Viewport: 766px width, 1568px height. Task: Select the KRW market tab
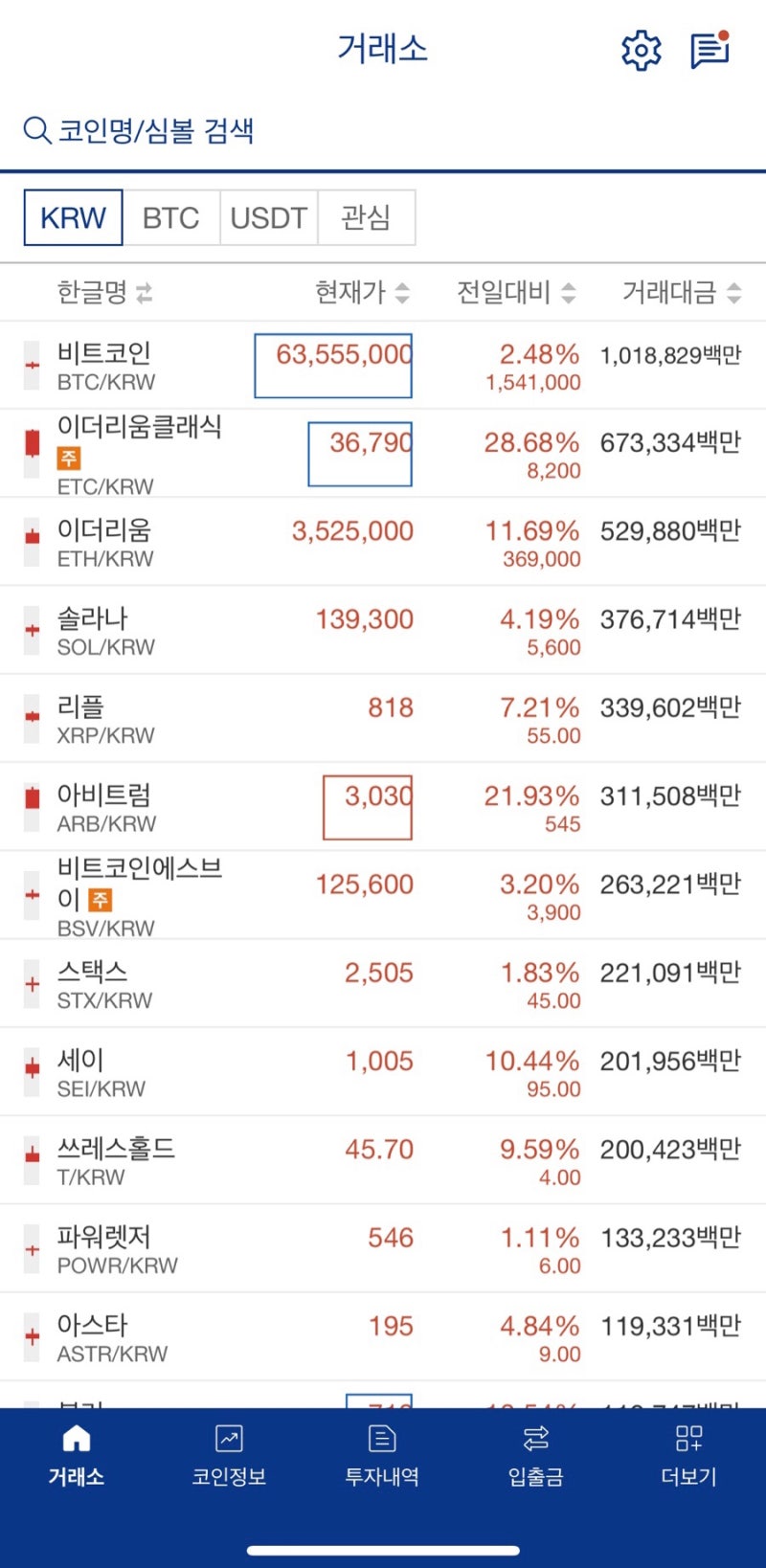(73, 217)
